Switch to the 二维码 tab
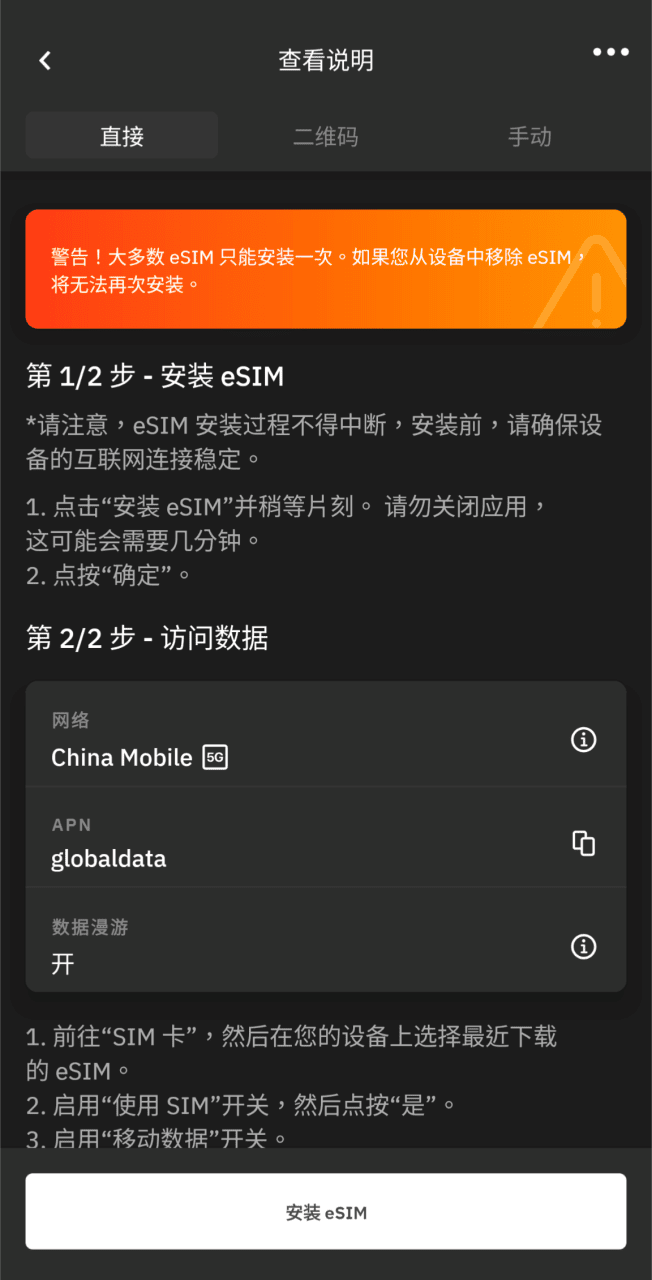The image size is (652, 1280). [x=325, y=136]
